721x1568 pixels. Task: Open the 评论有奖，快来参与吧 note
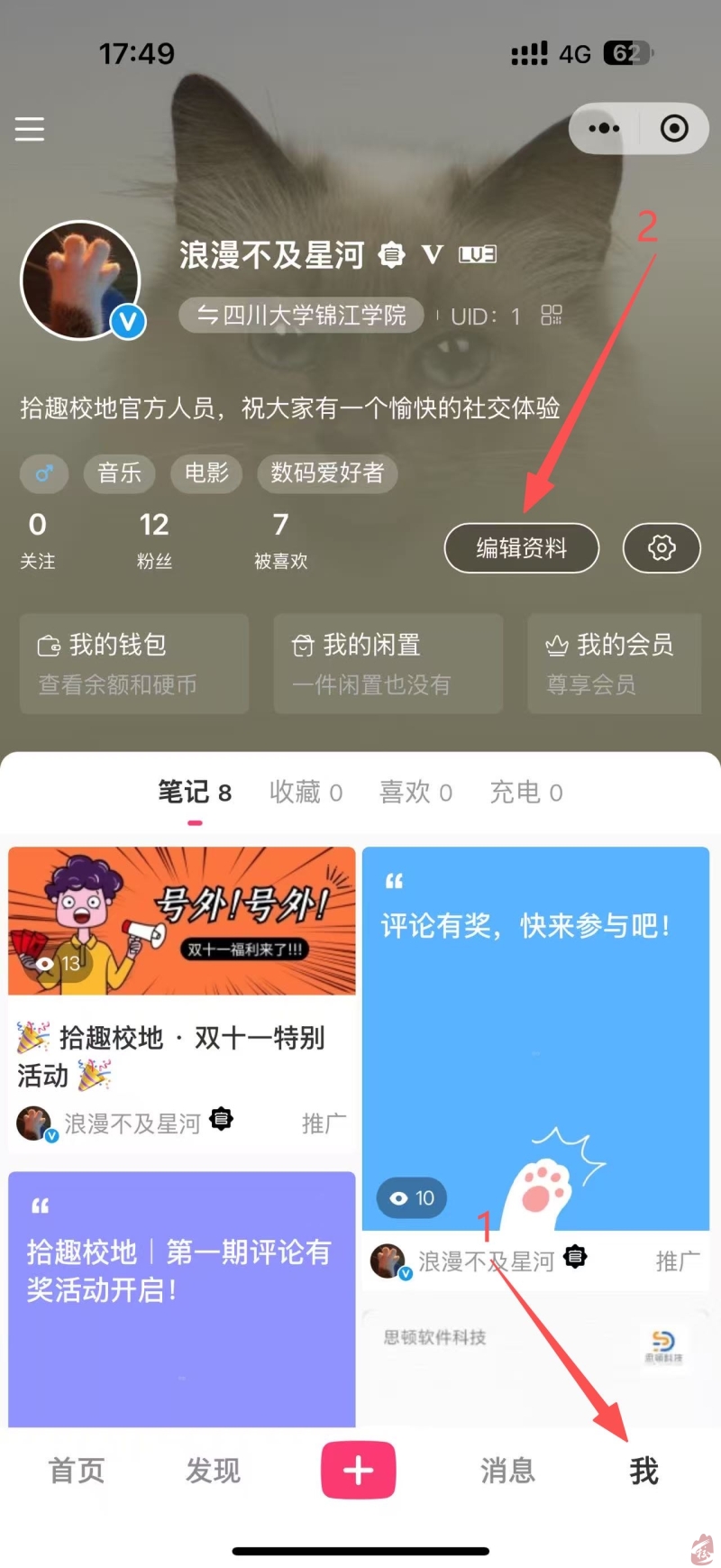coord(535,1037)
